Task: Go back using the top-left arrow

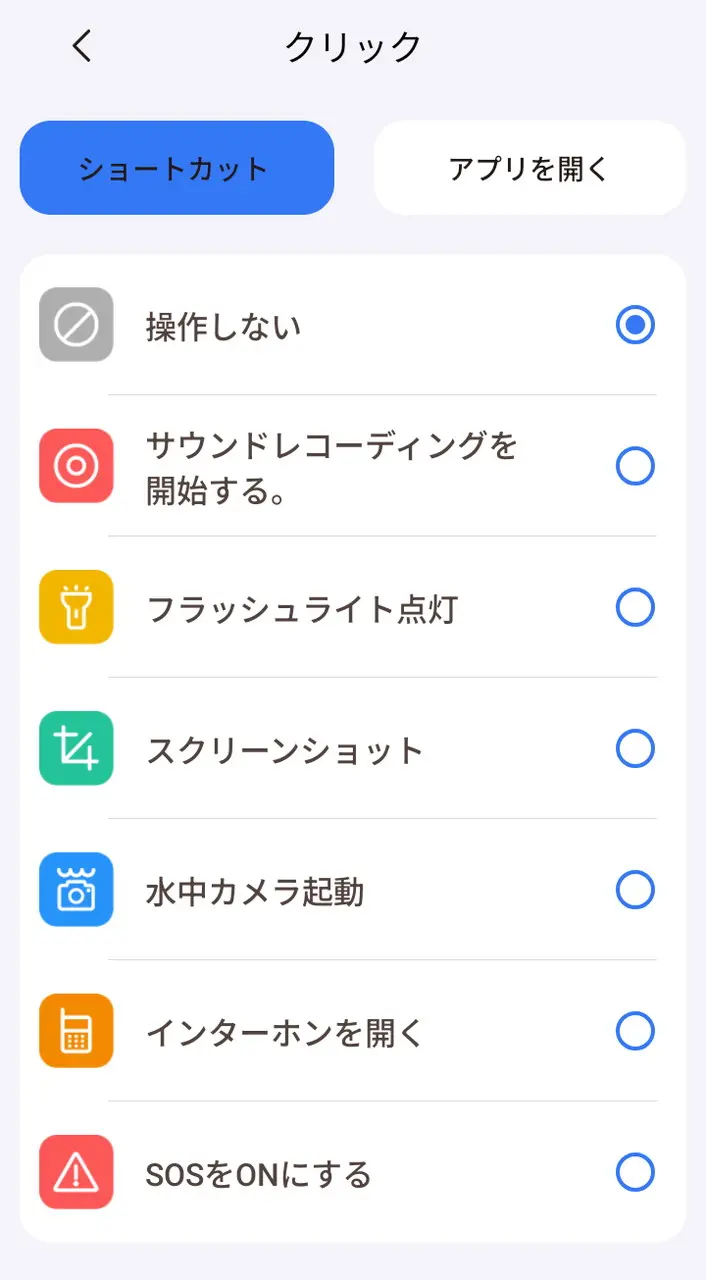Action: (x=82, y=46)
